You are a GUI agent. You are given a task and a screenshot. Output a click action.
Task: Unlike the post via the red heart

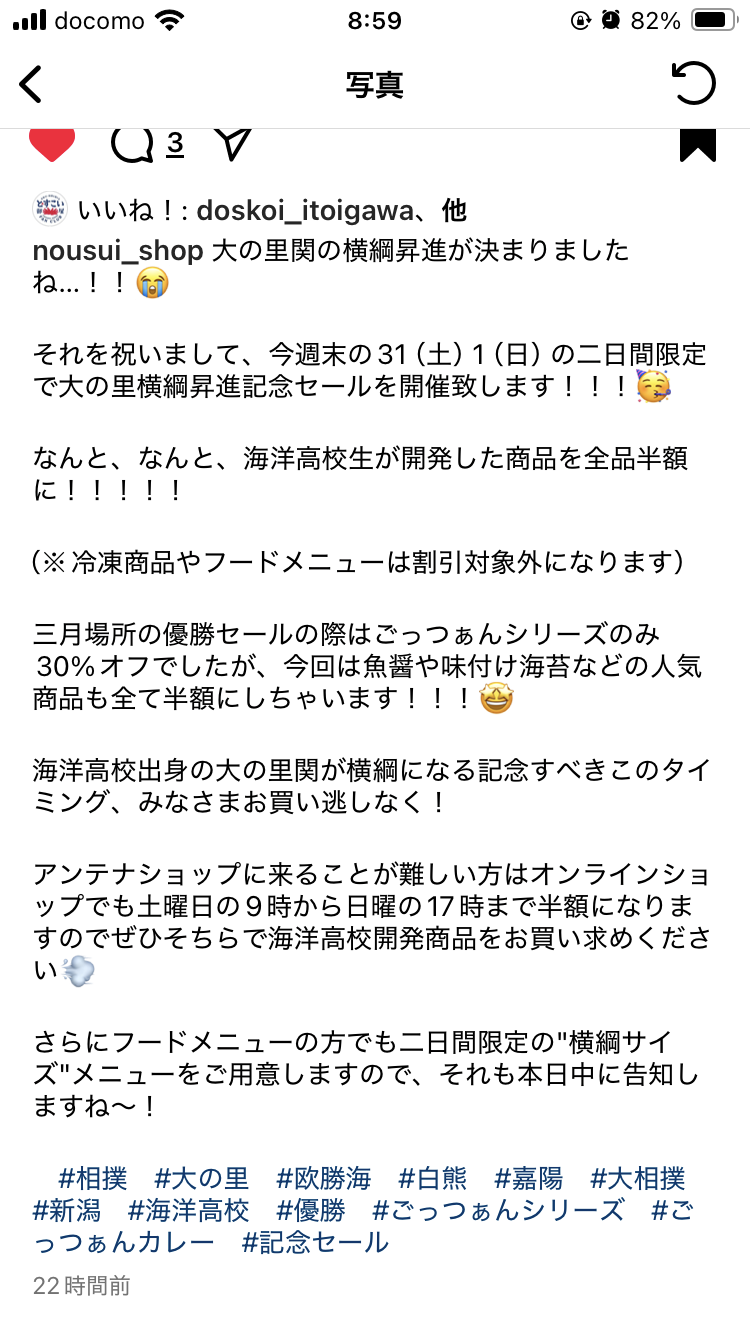click(x=52, y=145)
